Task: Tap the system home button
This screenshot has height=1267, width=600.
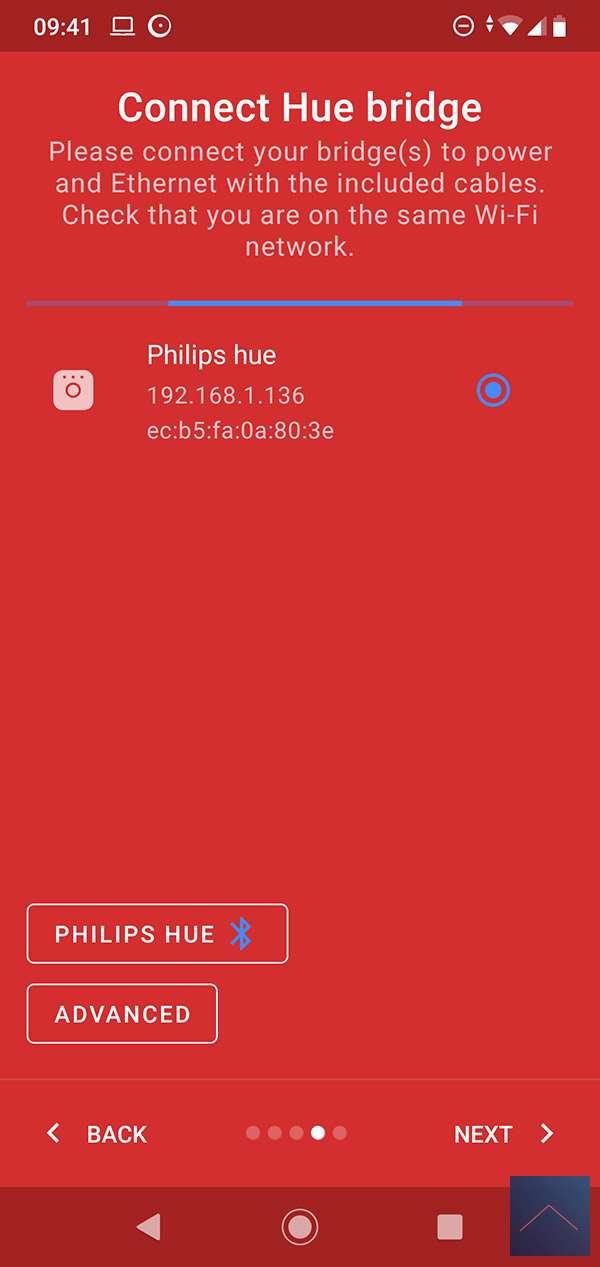Action: coord(300,1226)
